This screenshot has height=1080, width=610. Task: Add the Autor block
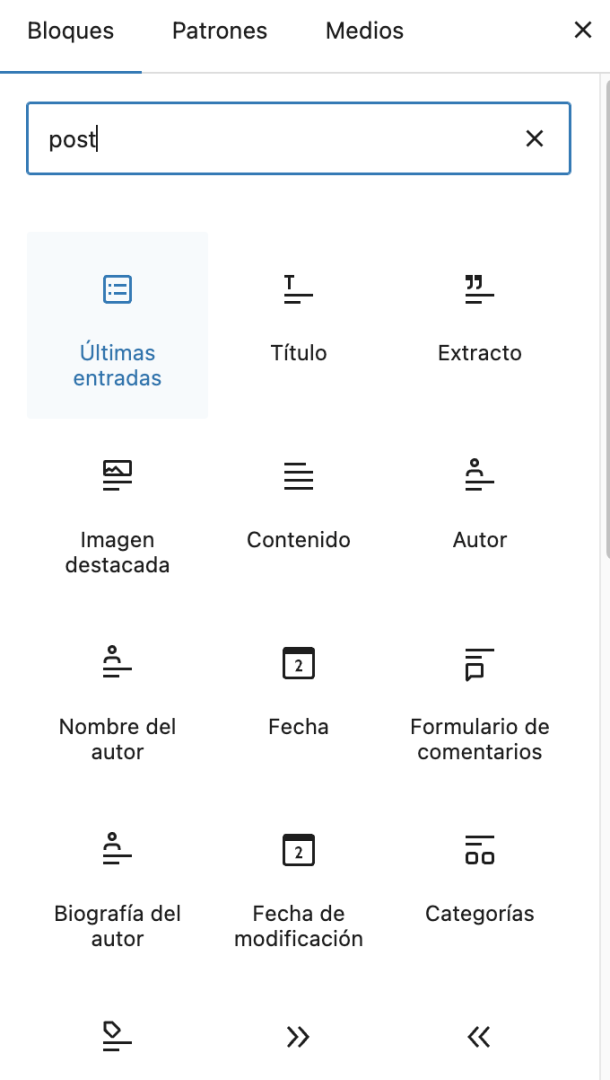[480, 512]
